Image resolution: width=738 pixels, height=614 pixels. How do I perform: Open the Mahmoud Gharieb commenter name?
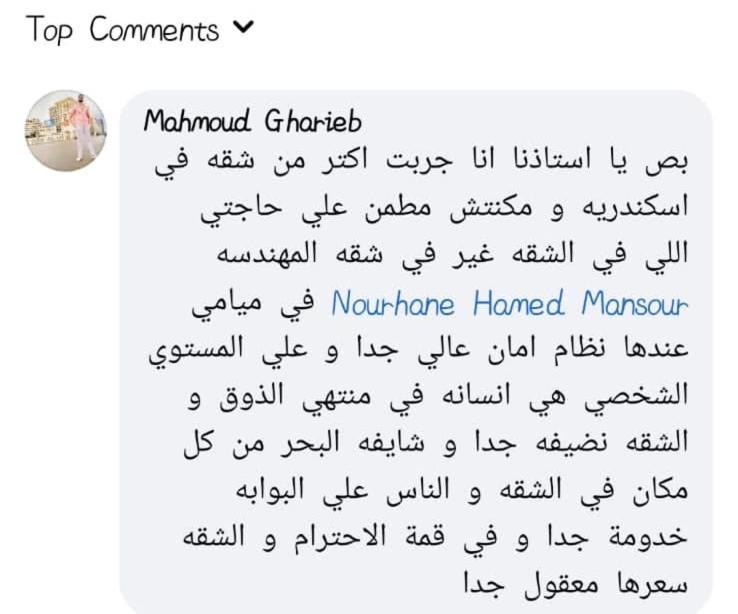(x=252, y=122)
